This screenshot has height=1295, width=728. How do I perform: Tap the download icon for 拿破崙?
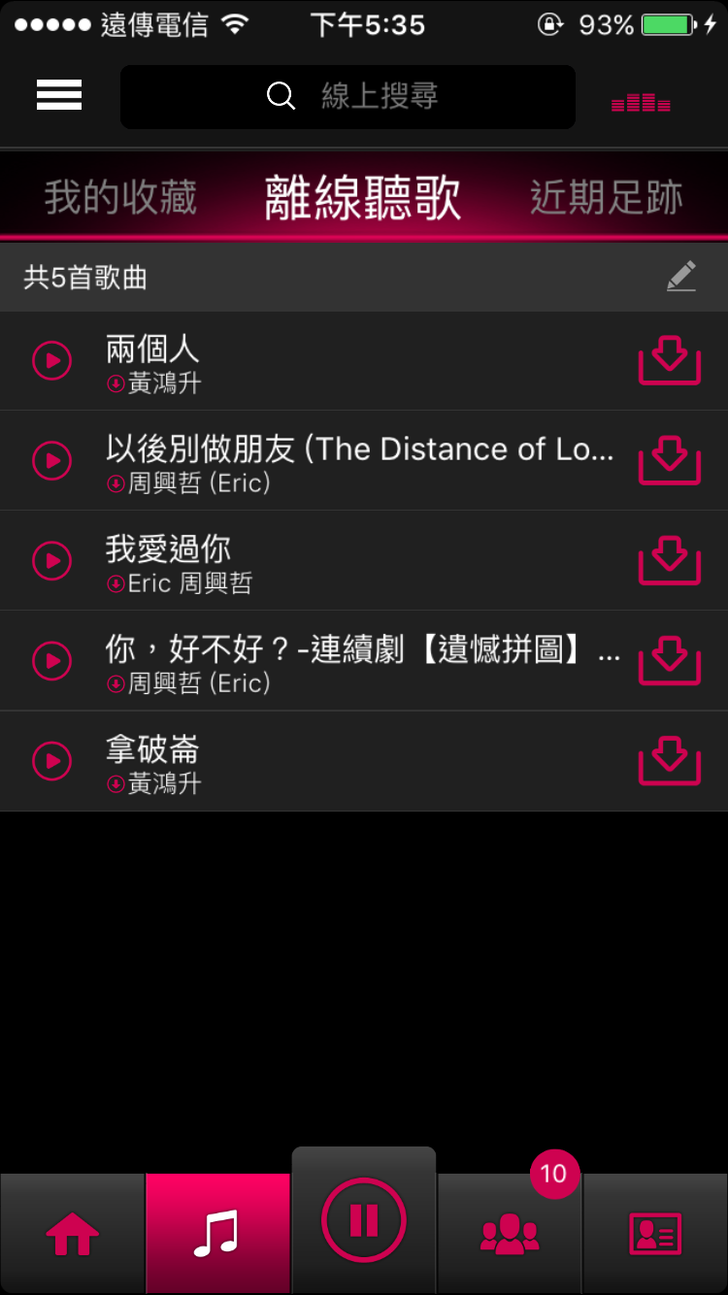point(669,761)
